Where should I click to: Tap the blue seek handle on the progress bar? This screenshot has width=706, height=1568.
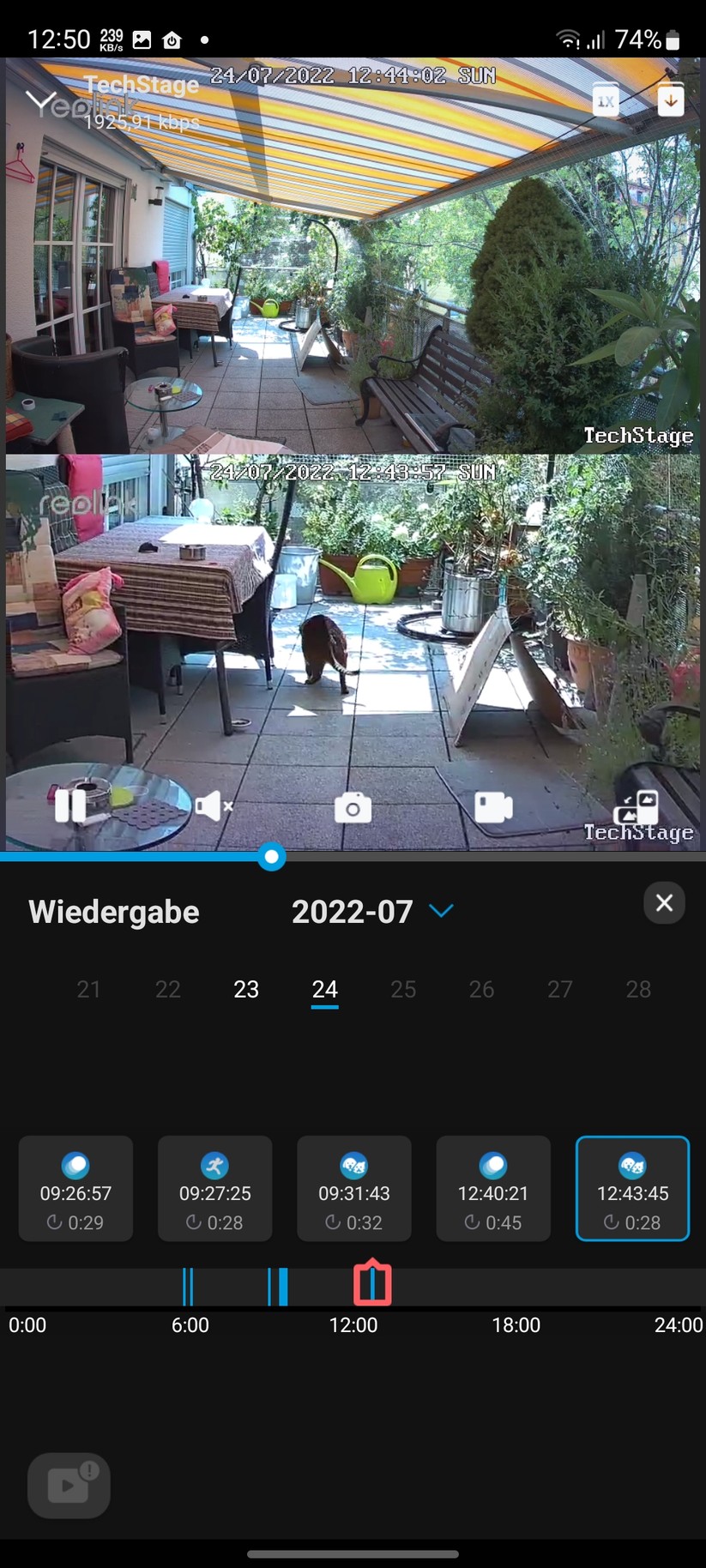(272, 856)
